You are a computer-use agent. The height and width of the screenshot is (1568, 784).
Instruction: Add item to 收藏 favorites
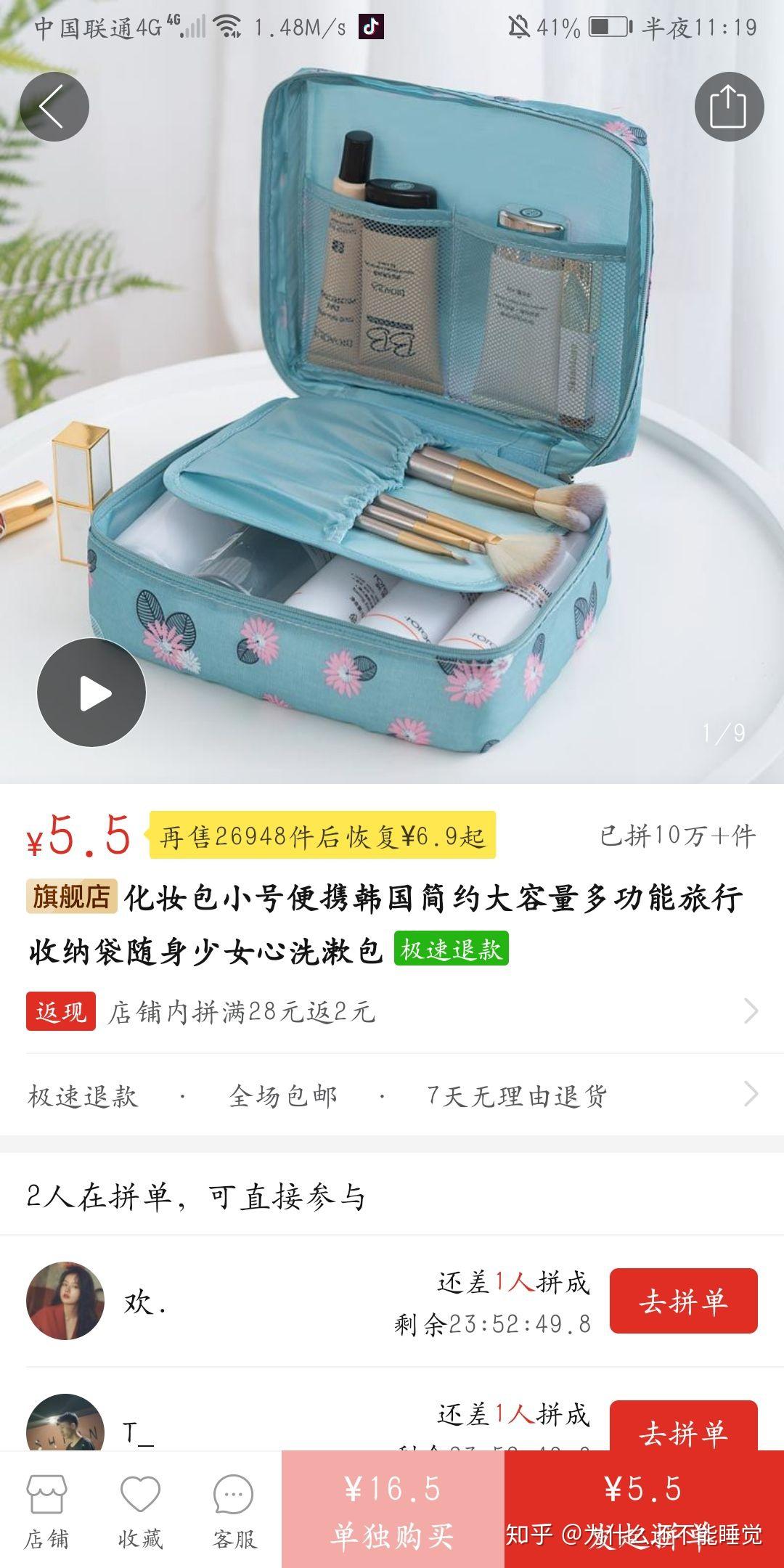tap(140, 1510)
